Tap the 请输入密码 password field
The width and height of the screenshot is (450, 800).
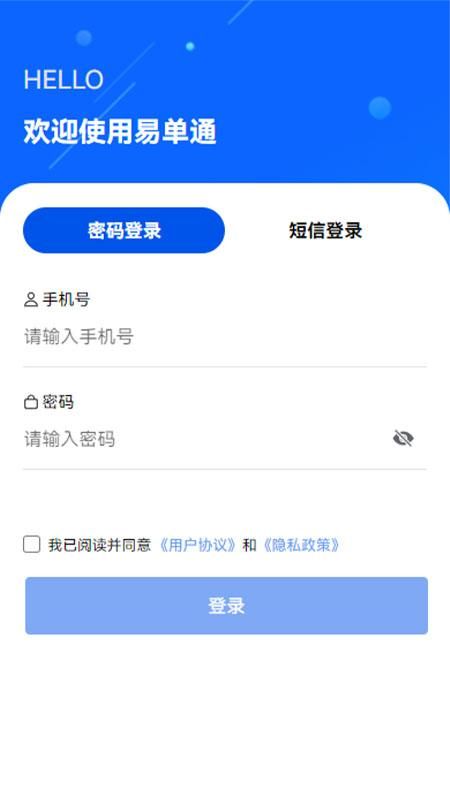204,439
